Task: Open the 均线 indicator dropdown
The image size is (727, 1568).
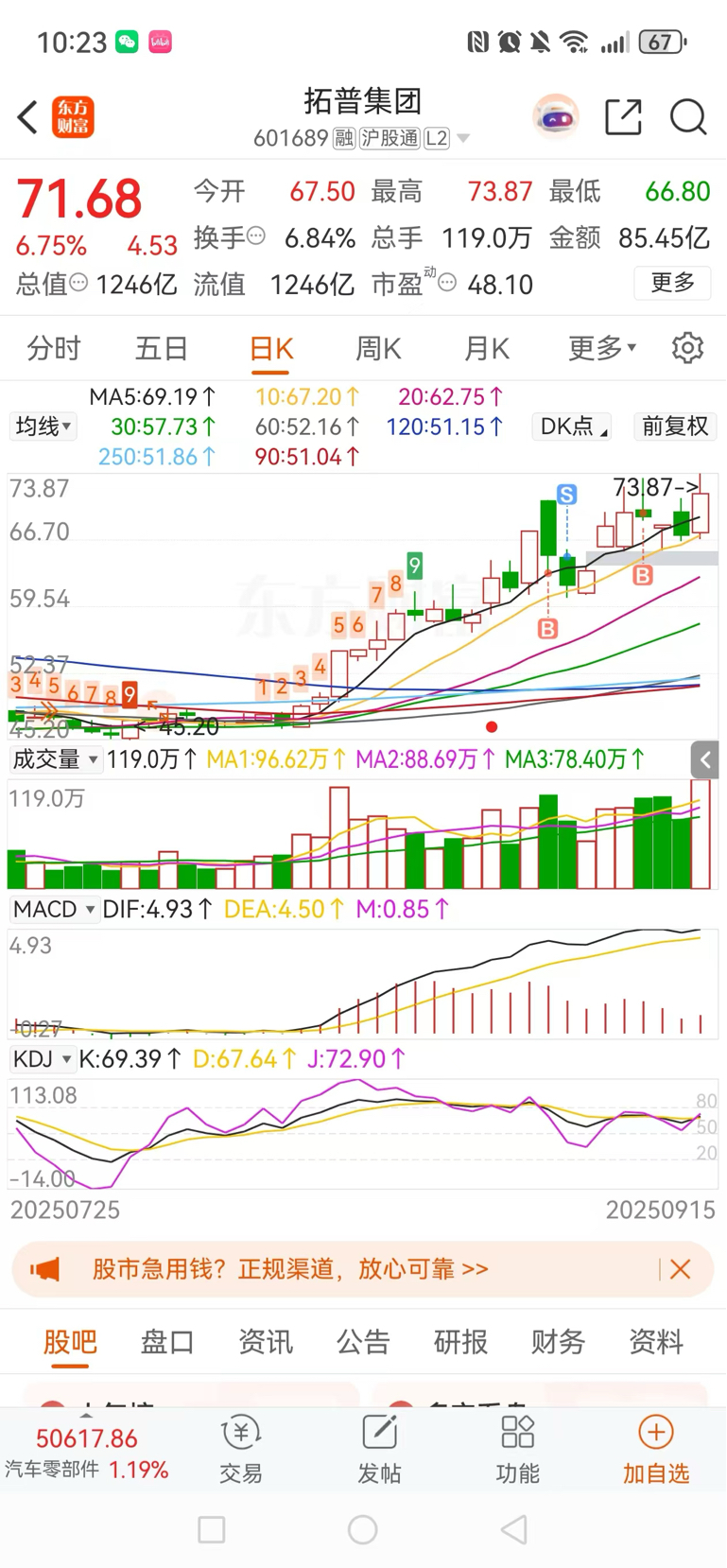Action: [x=43, y=427]
